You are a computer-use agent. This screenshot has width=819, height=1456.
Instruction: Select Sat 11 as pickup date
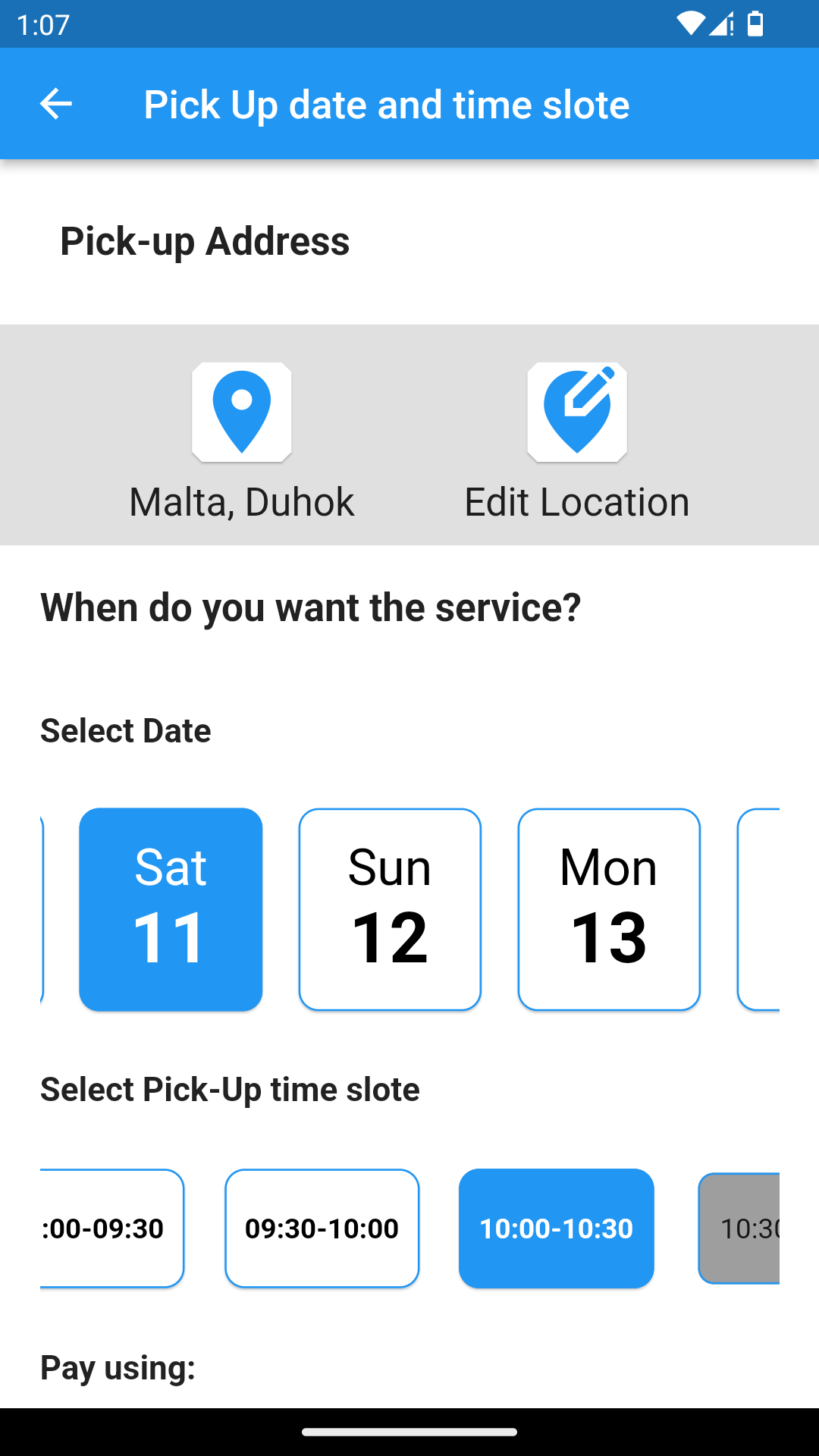171,909
